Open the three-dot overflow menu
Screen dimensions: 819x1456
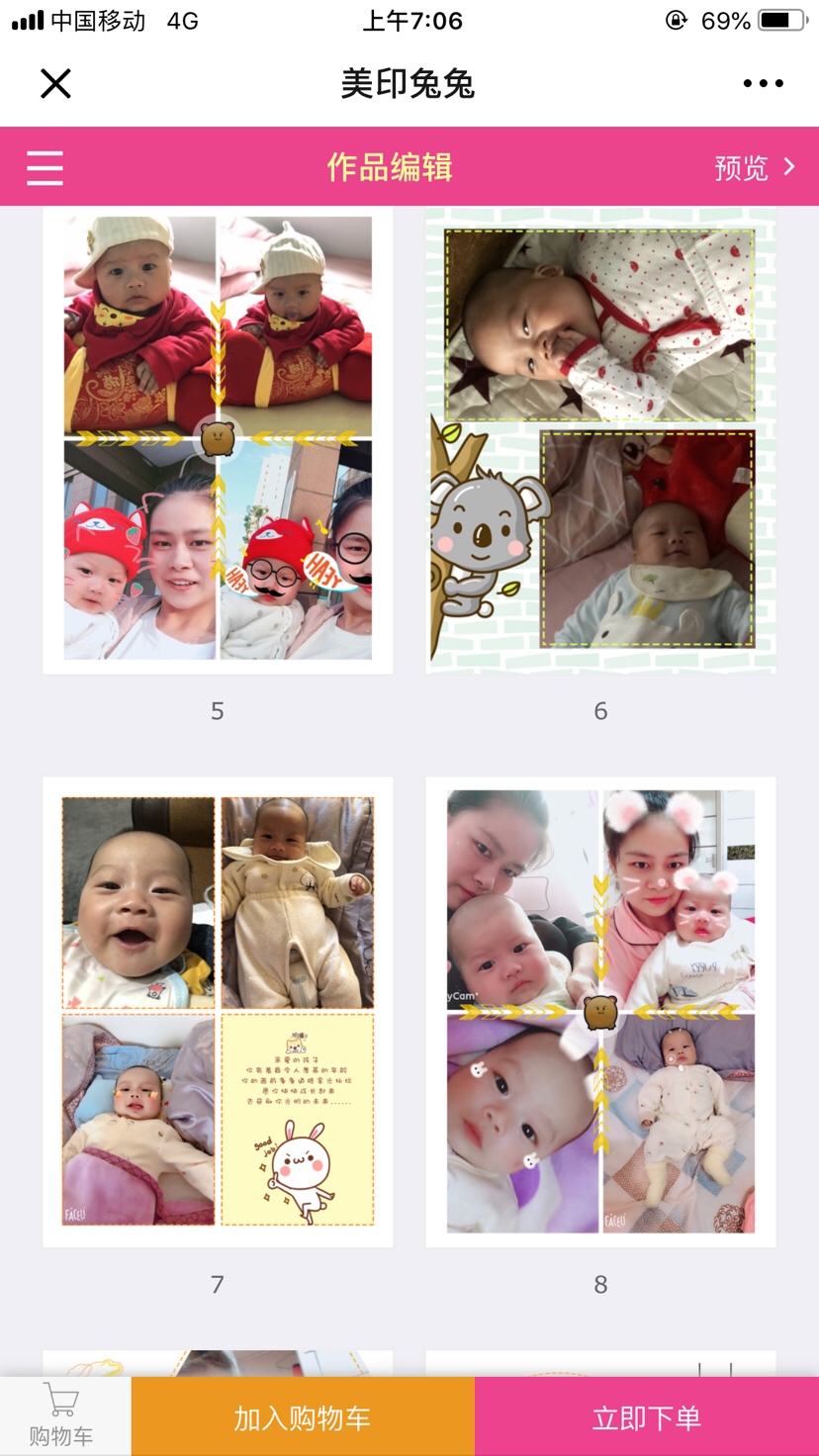(x=763, y=84)
